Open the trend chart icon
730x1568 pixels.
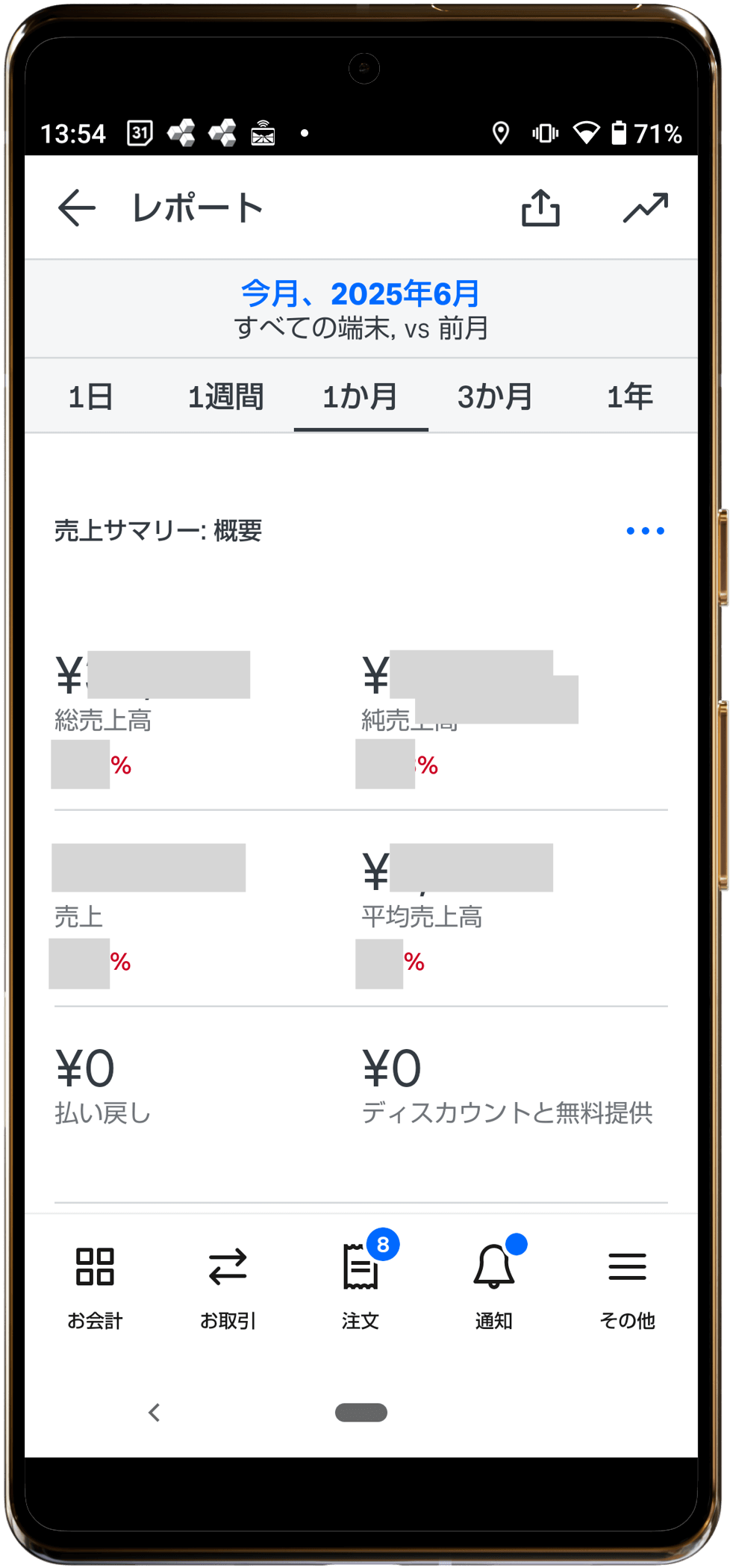[646, 208]
